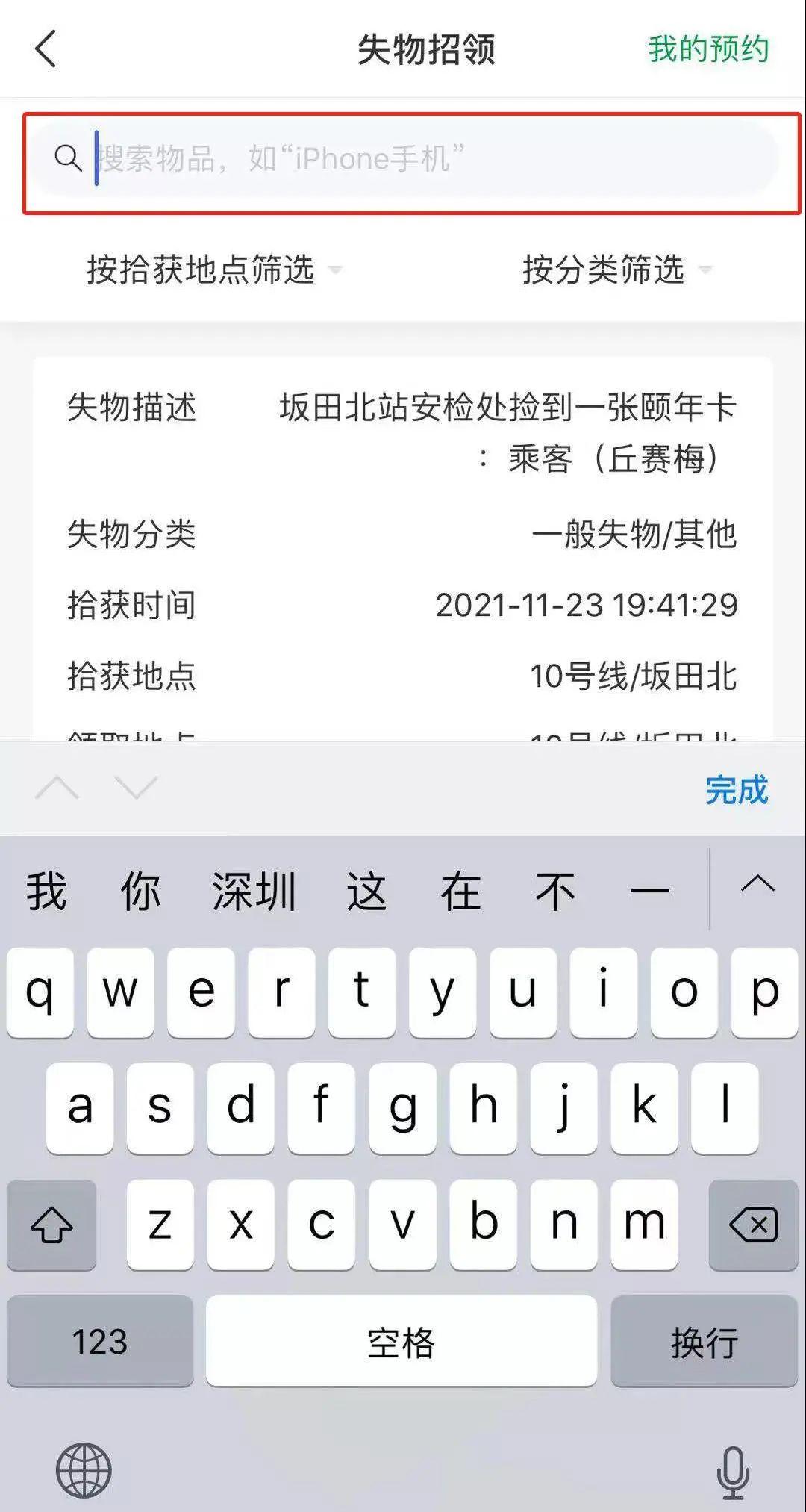The width and height of the screenshot is (806, 1512).
Task: Expand the 按分类筛选 category filter
Action: pyautogui.click(x=616, y=270)
